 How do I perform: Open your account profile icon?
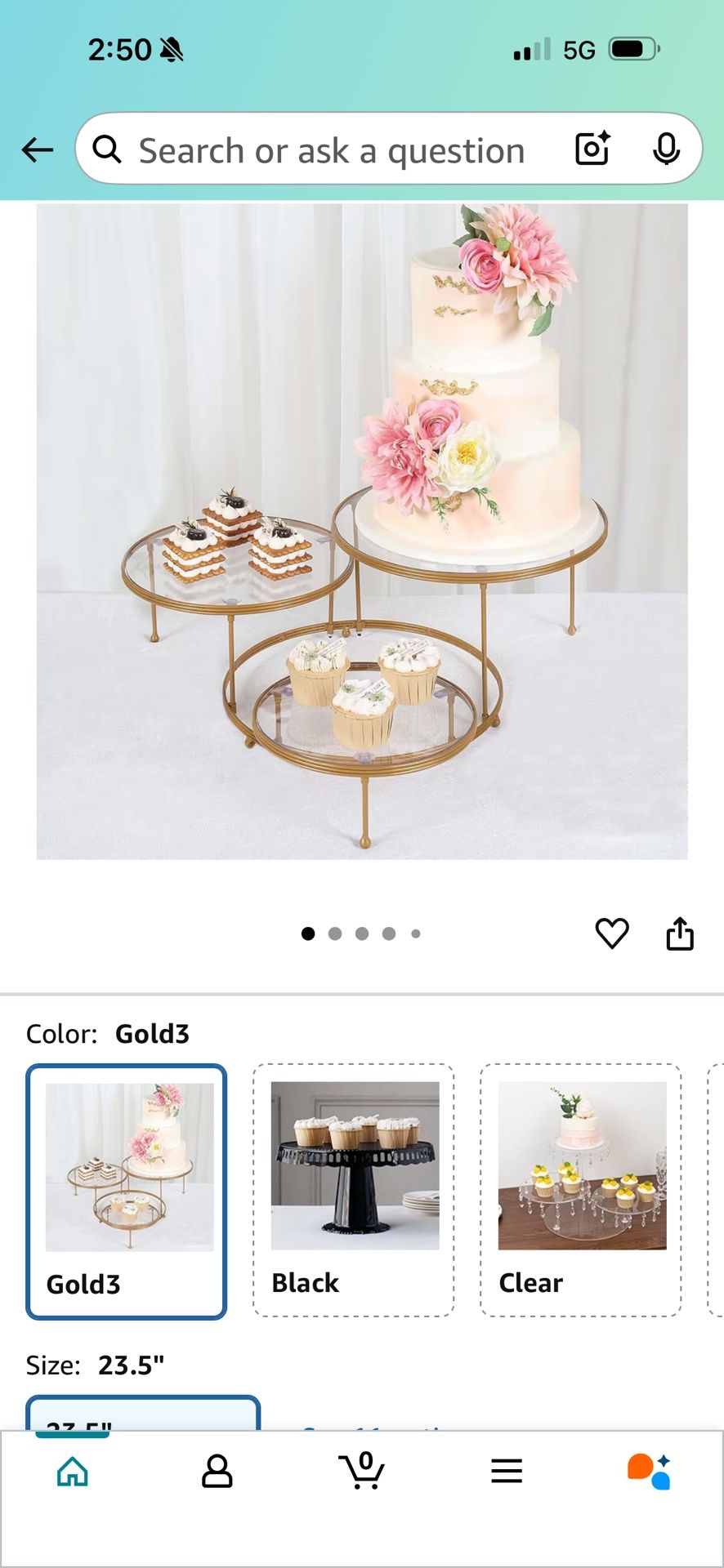click(217, 1470)
